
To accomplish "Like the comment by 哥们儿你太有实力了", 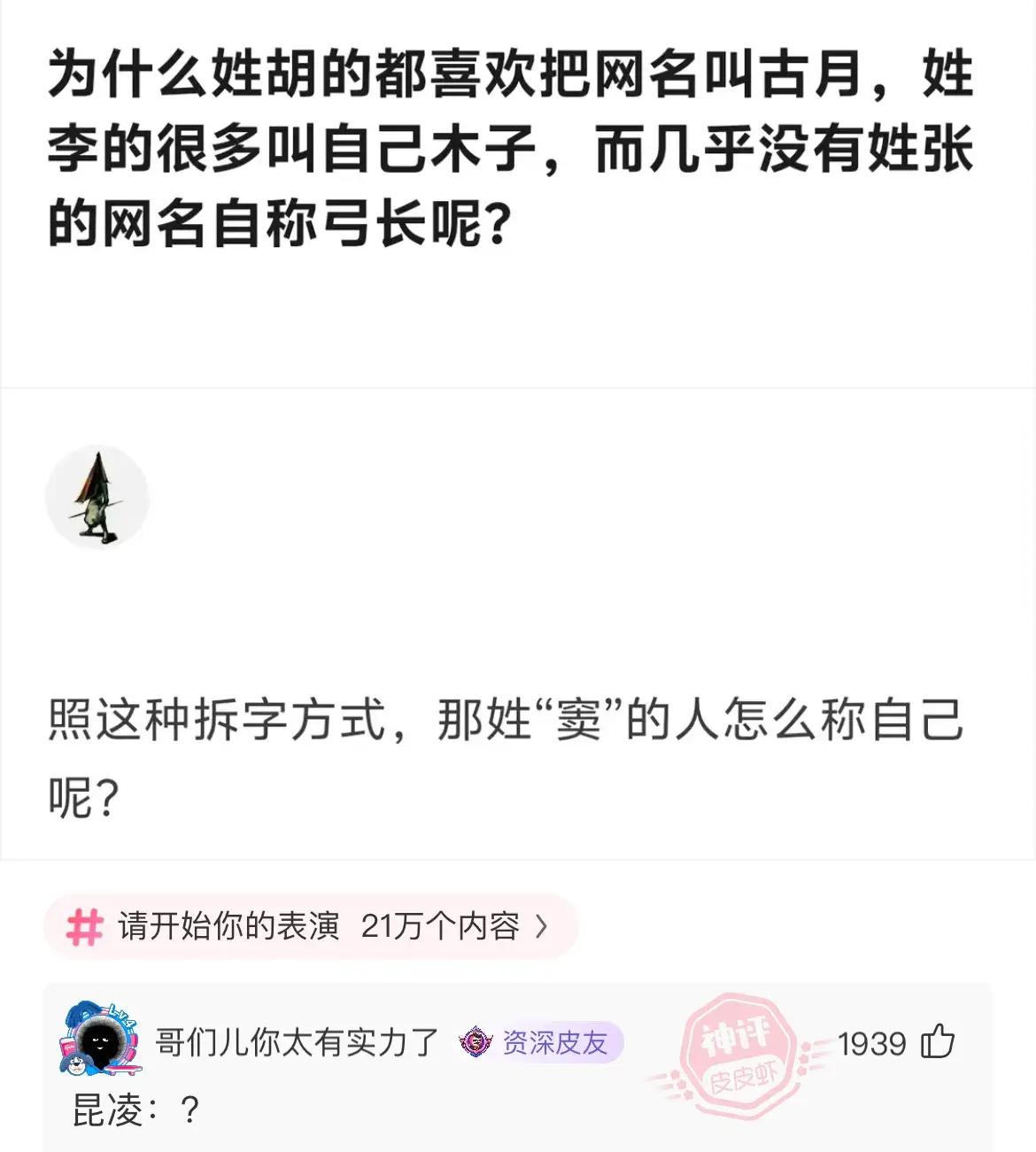I will click(x=938, y=1042).
